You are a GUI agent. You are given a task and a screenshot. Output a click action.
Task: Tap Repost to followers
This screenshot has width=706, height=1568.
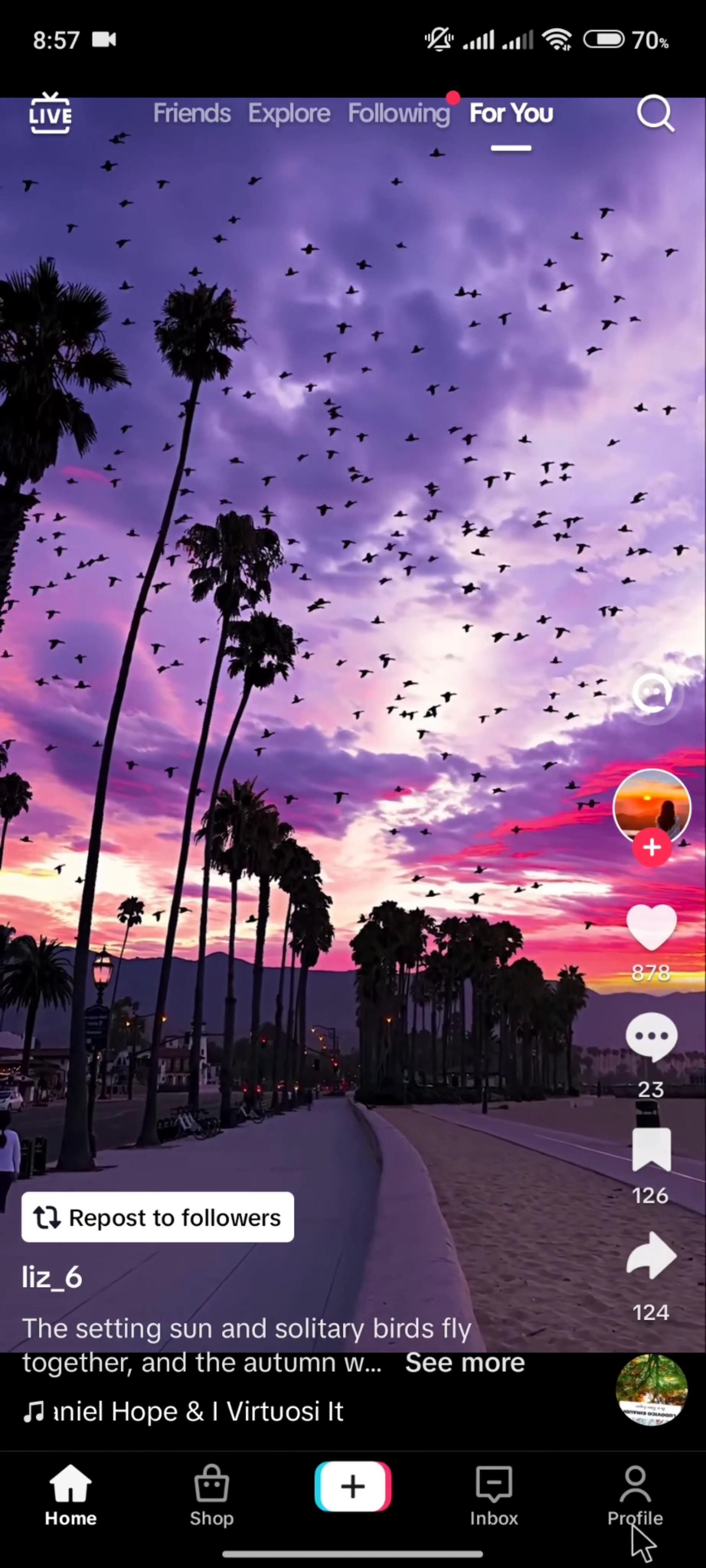pyautogui.click(x=158, y=1217)
